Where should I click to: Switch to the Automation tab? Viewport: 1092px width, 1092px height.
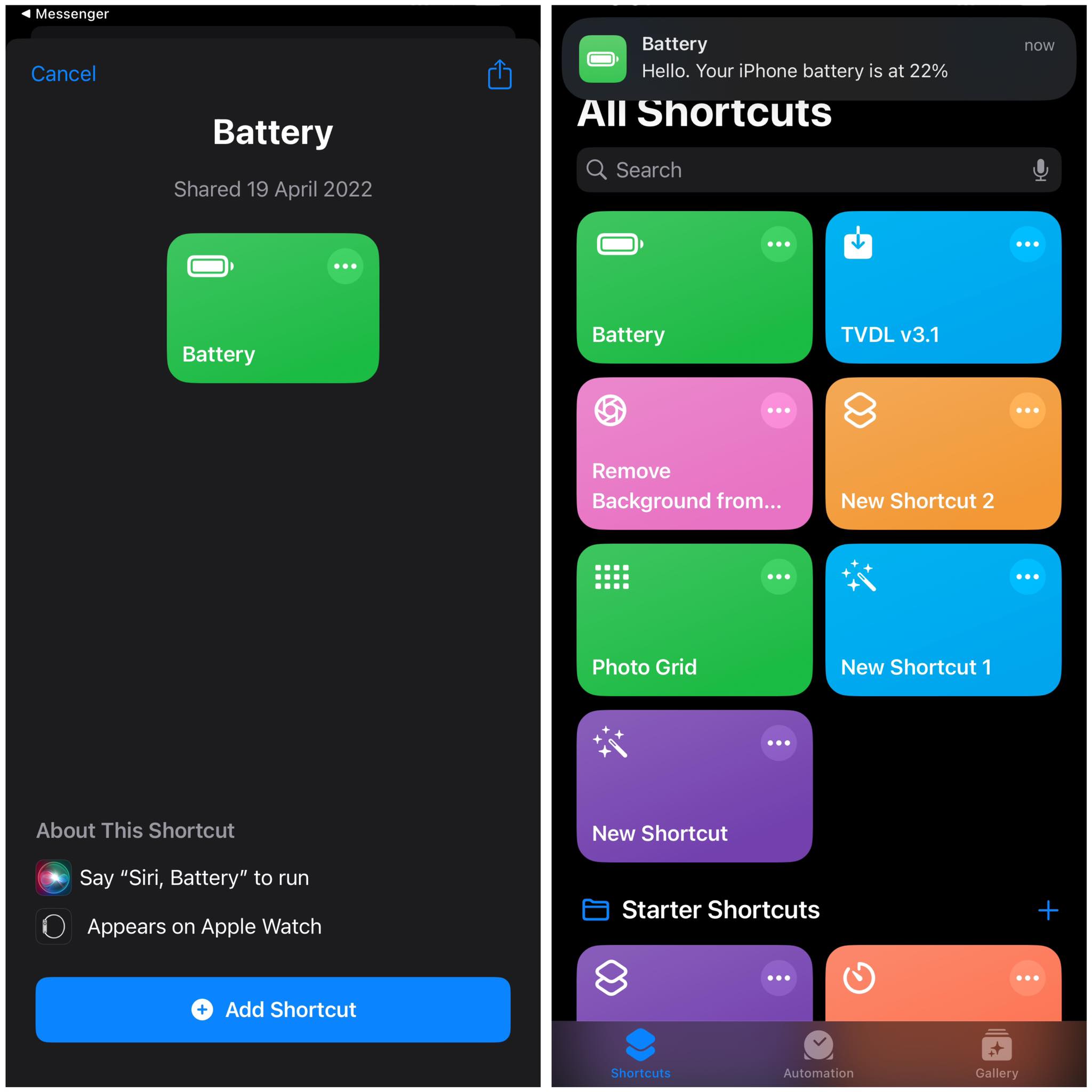point(818,1055)
